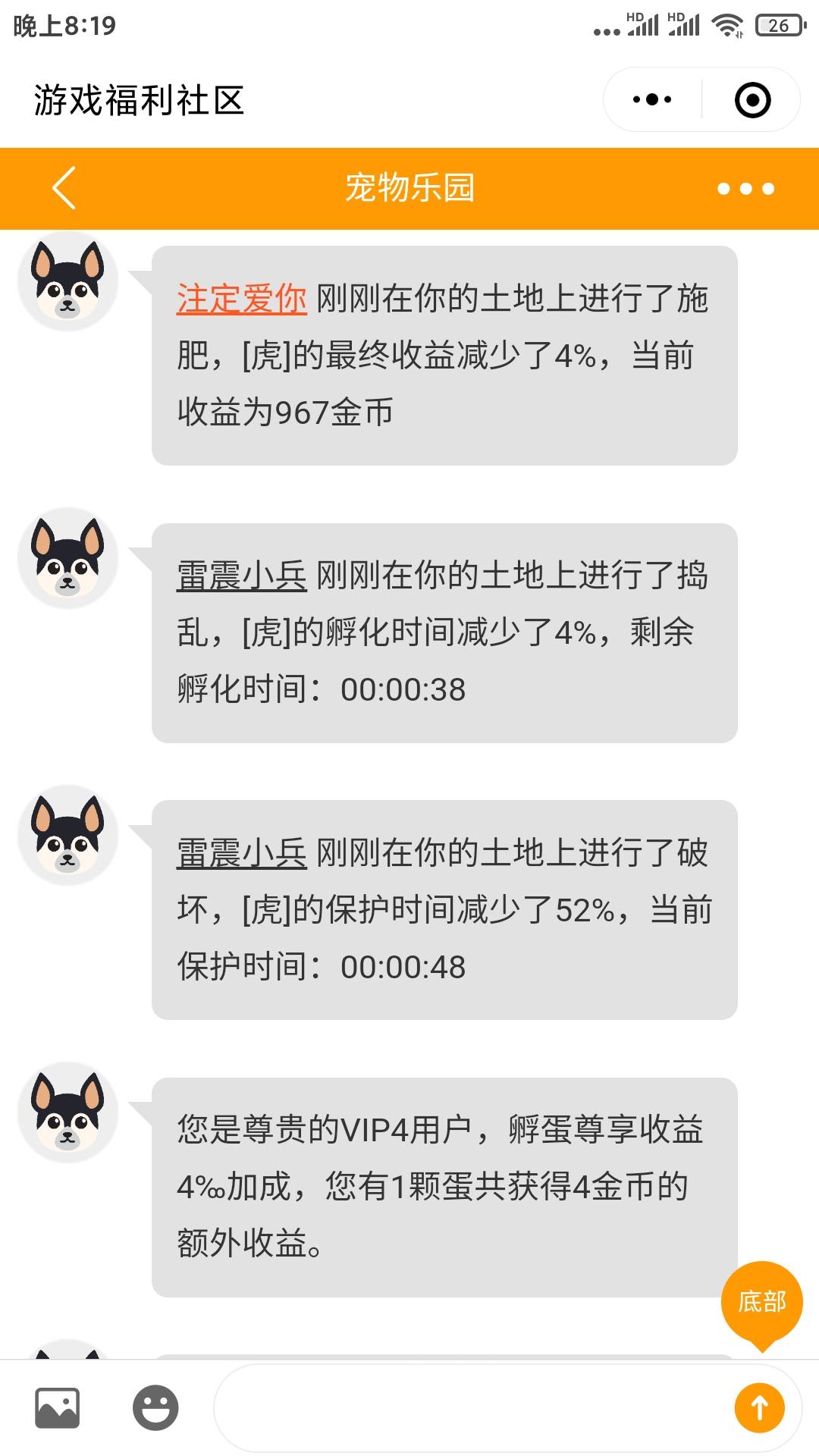Open 注定爱你 user link
This screenshot has width=819, height=1456.
[241, 299]
